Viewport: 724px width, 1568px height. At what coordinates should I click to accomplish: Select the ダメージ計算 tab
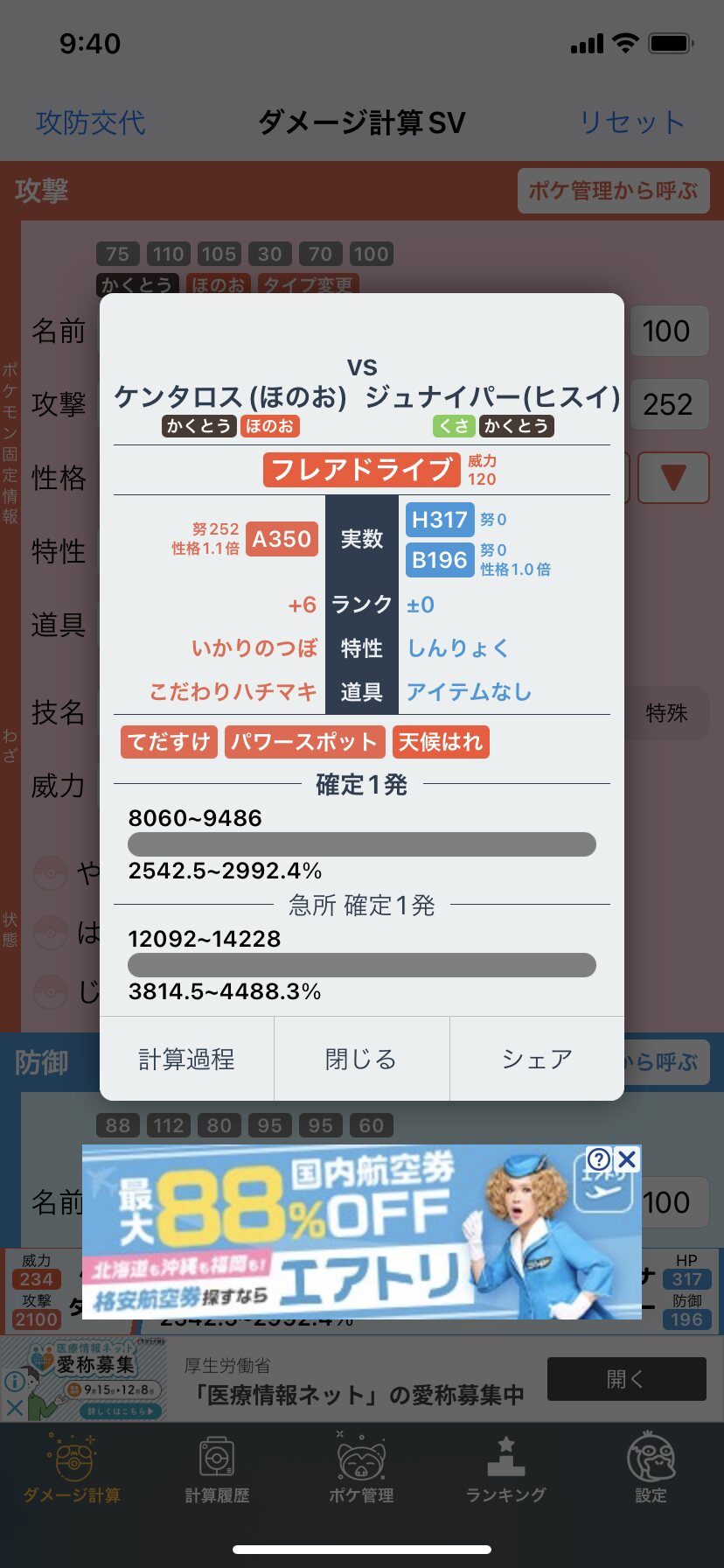(73, 1470)
